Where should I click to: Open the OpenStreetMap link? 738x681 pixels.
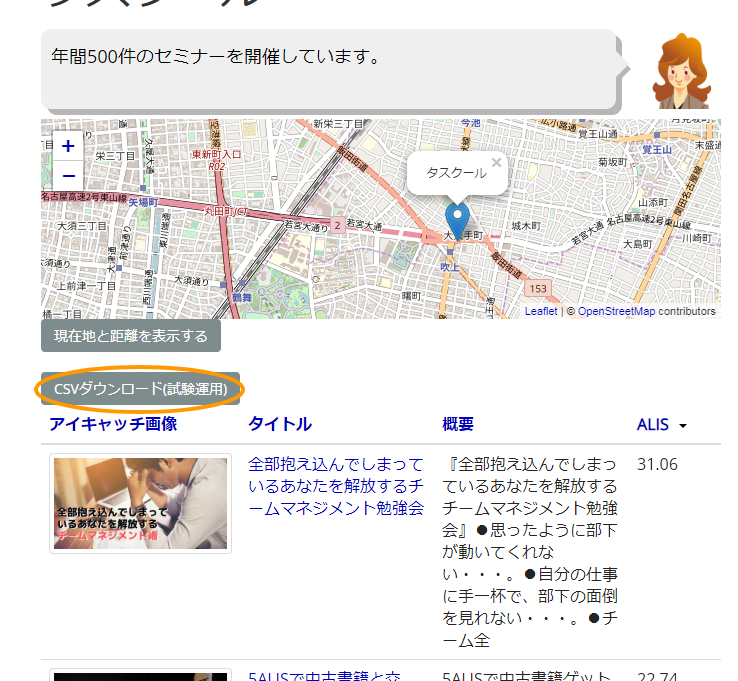coord(616,311)
